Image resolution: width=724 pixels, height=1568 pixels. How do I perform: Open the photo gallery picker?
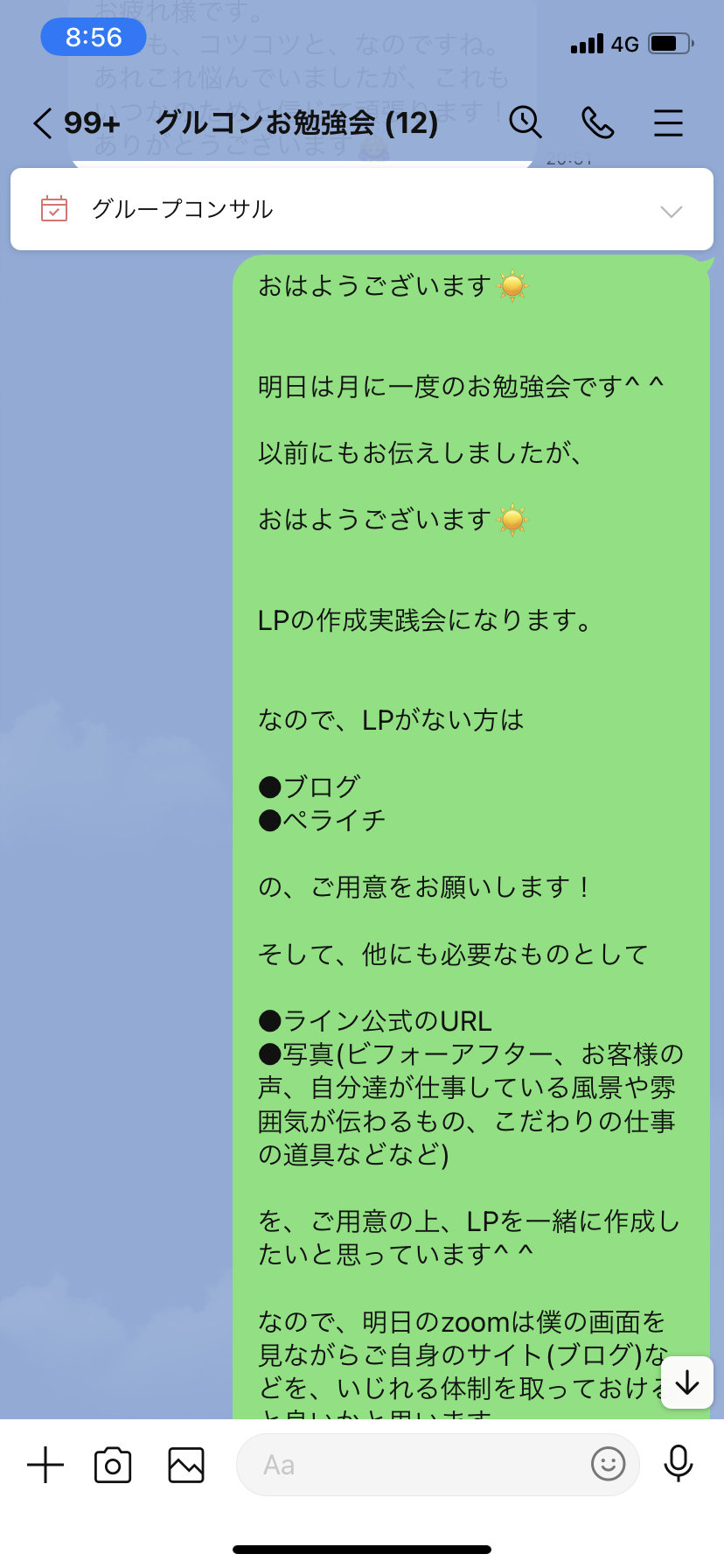click(186, 1465)
